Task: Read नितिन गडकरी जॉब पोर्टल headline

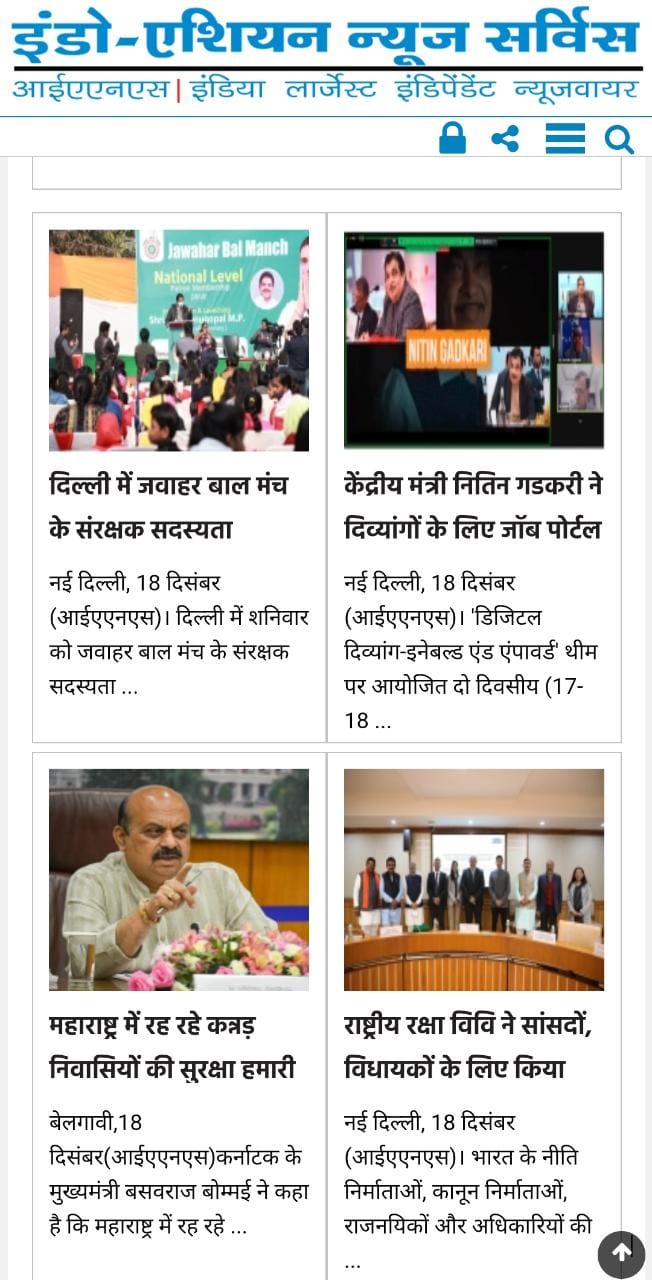Action: pyautogui.click(x=473, y=507)
